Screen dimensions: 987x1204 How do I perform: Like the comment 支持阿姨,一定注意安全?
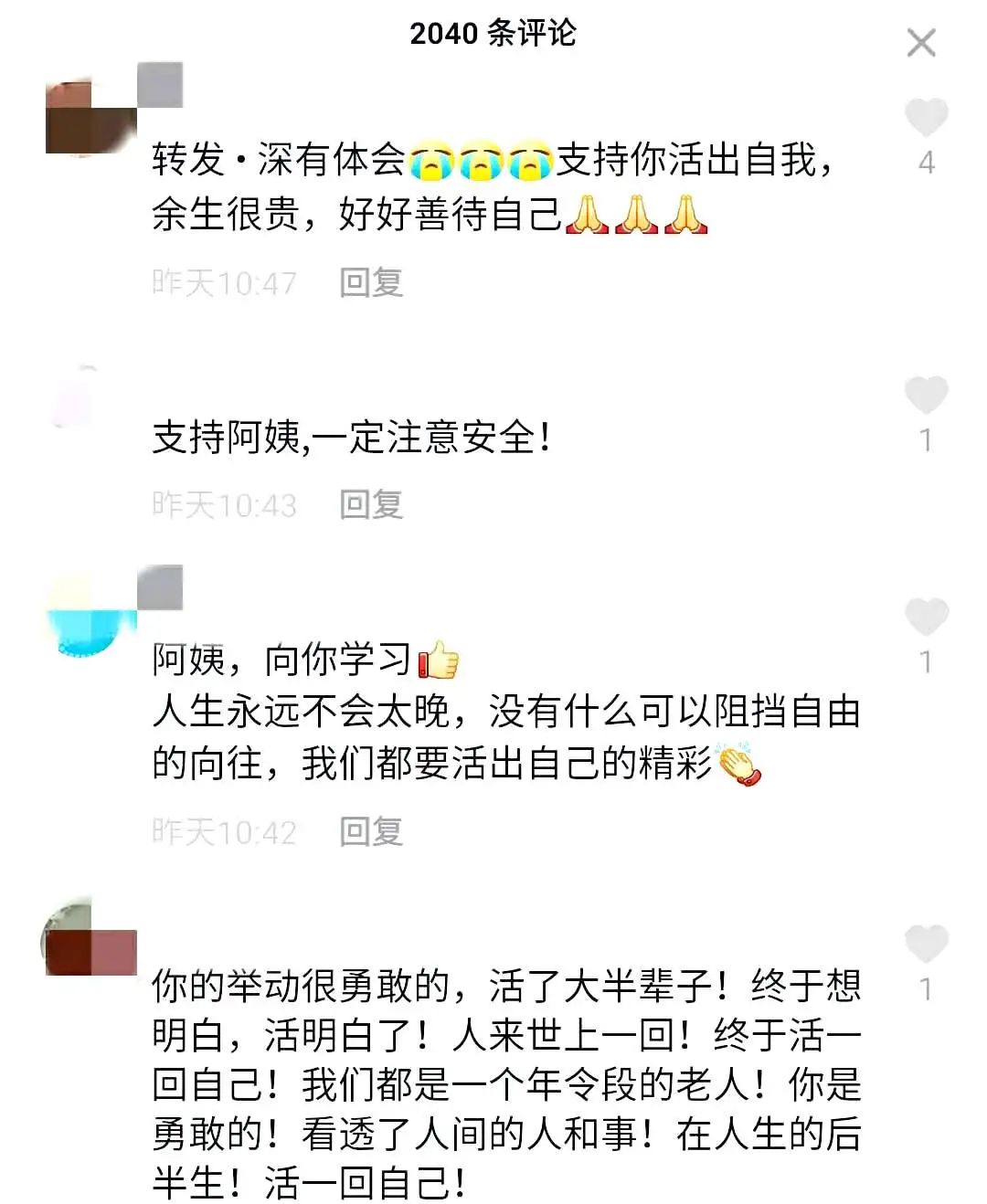click(926, 396)
